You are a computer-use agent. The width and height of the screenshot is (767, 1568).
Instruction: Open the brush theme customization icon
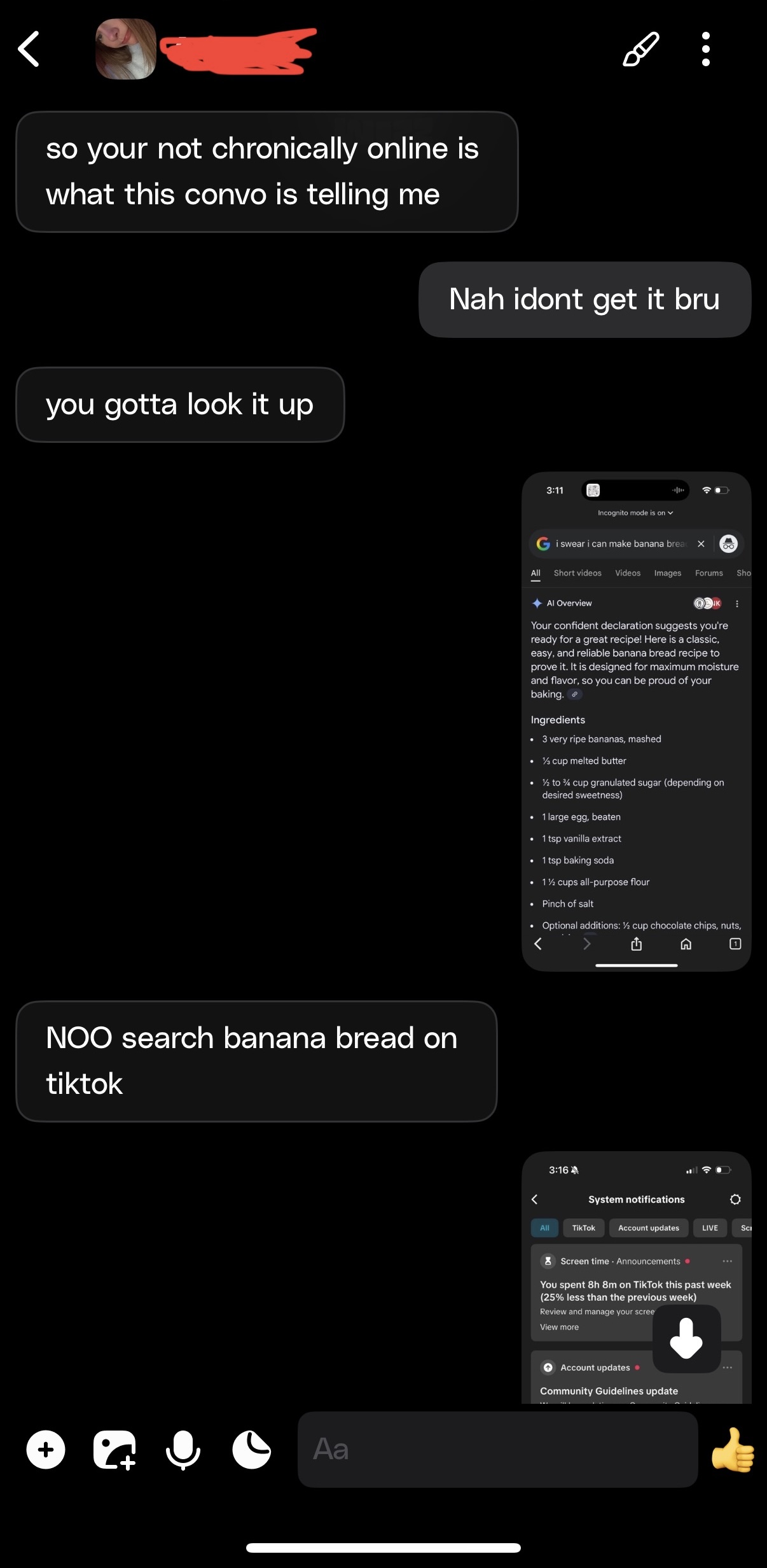click(640, 49)
